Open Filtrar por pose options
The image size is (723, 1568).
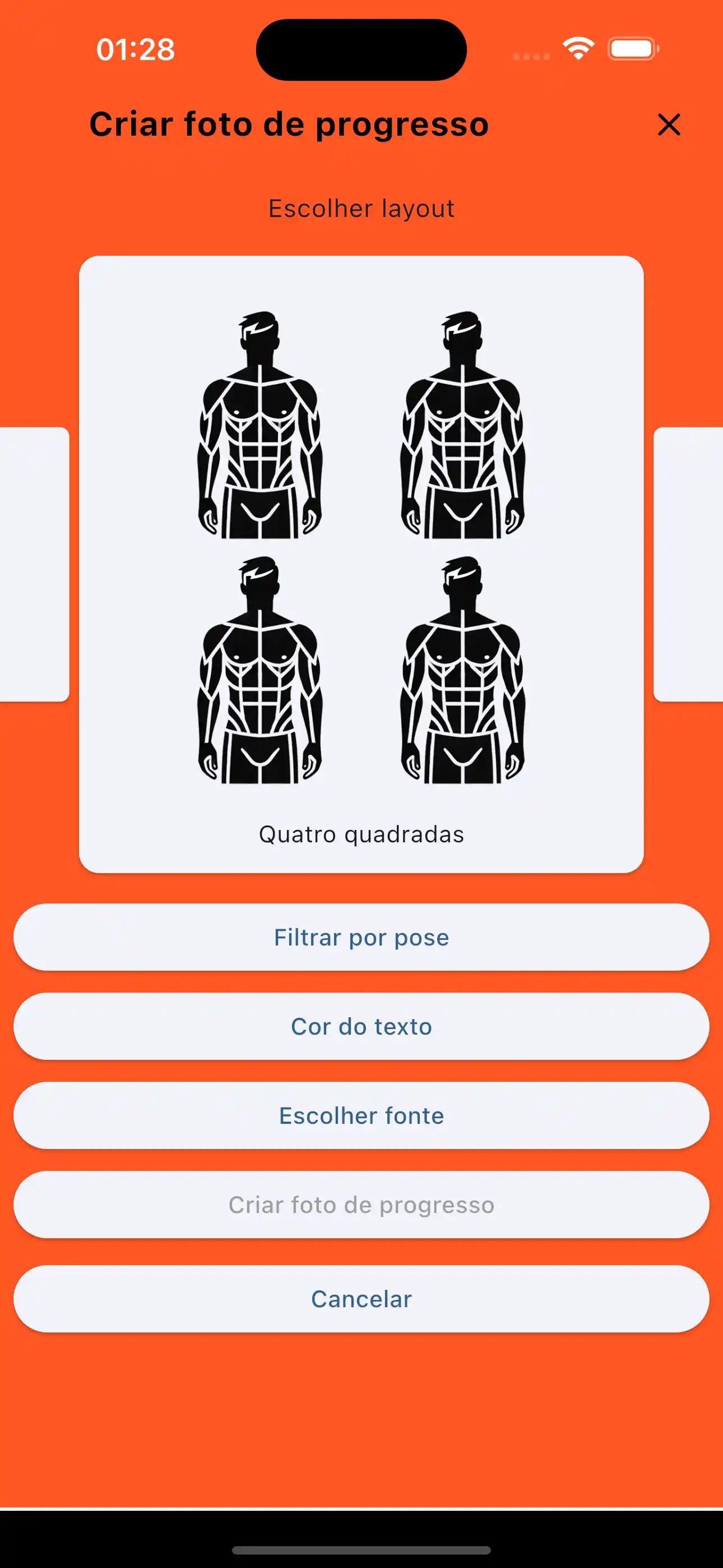click(361, 938)
